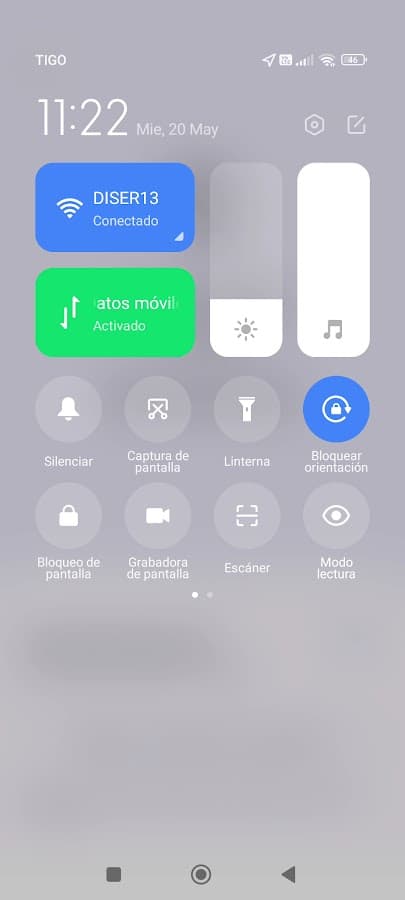Screen dimensions: 405x900
Task: Expand Wi-Fi networks via the tile corner arrow
Action: 179,236
